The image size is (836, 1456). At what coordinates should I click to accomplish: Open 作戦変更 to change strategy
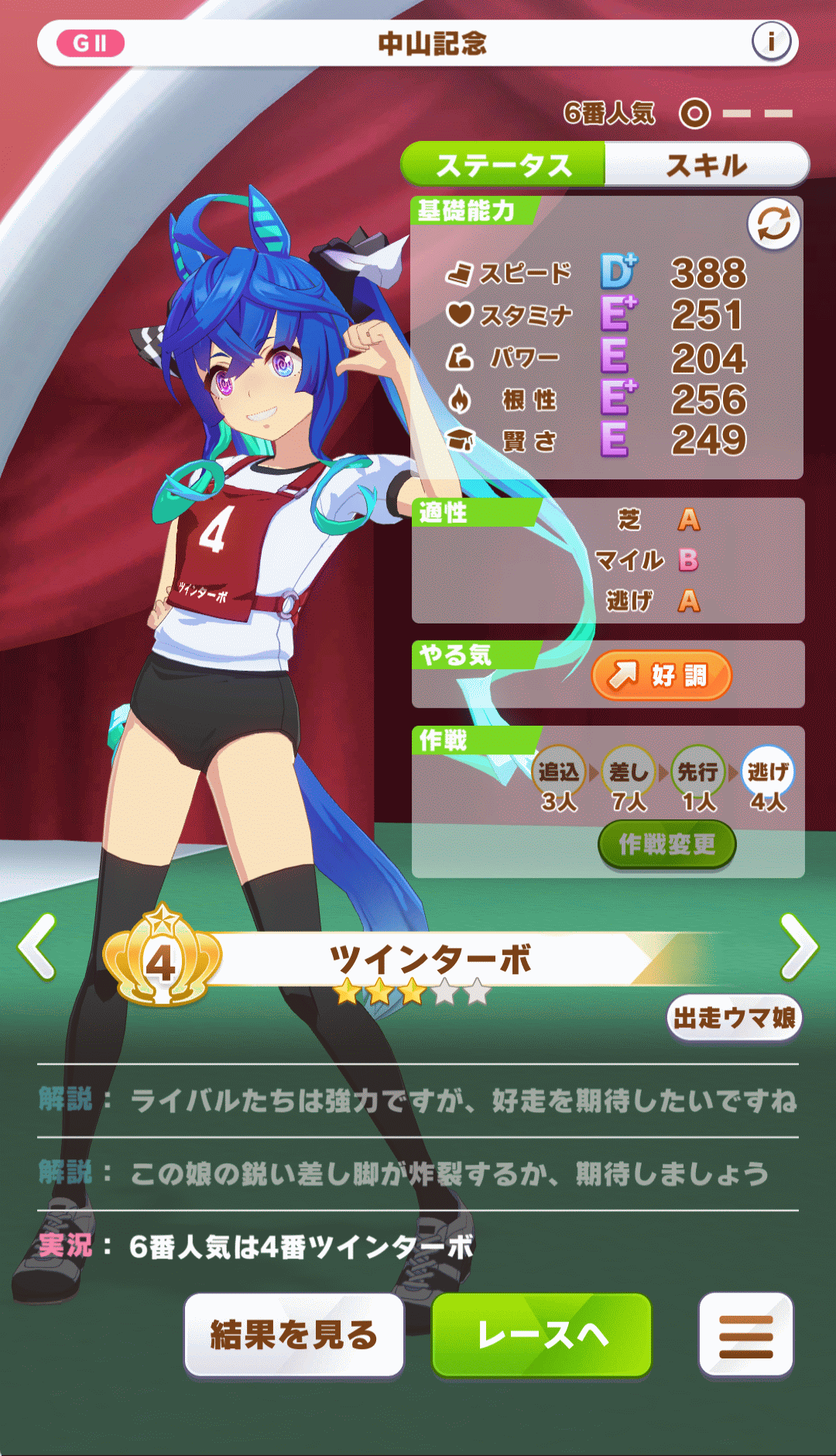666,844
